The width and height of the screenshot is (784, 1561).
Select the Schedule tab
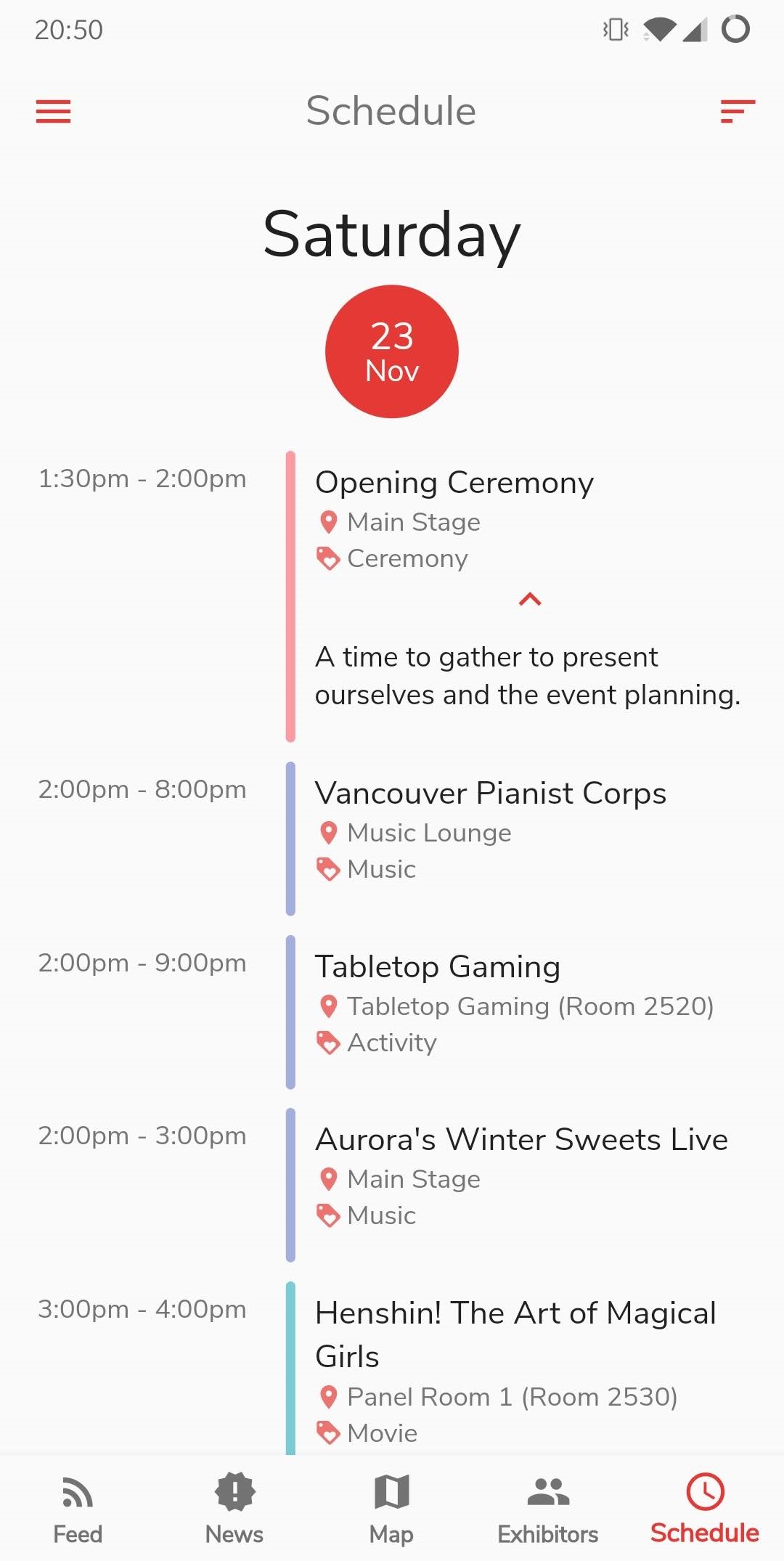(x=705, y=1508)
